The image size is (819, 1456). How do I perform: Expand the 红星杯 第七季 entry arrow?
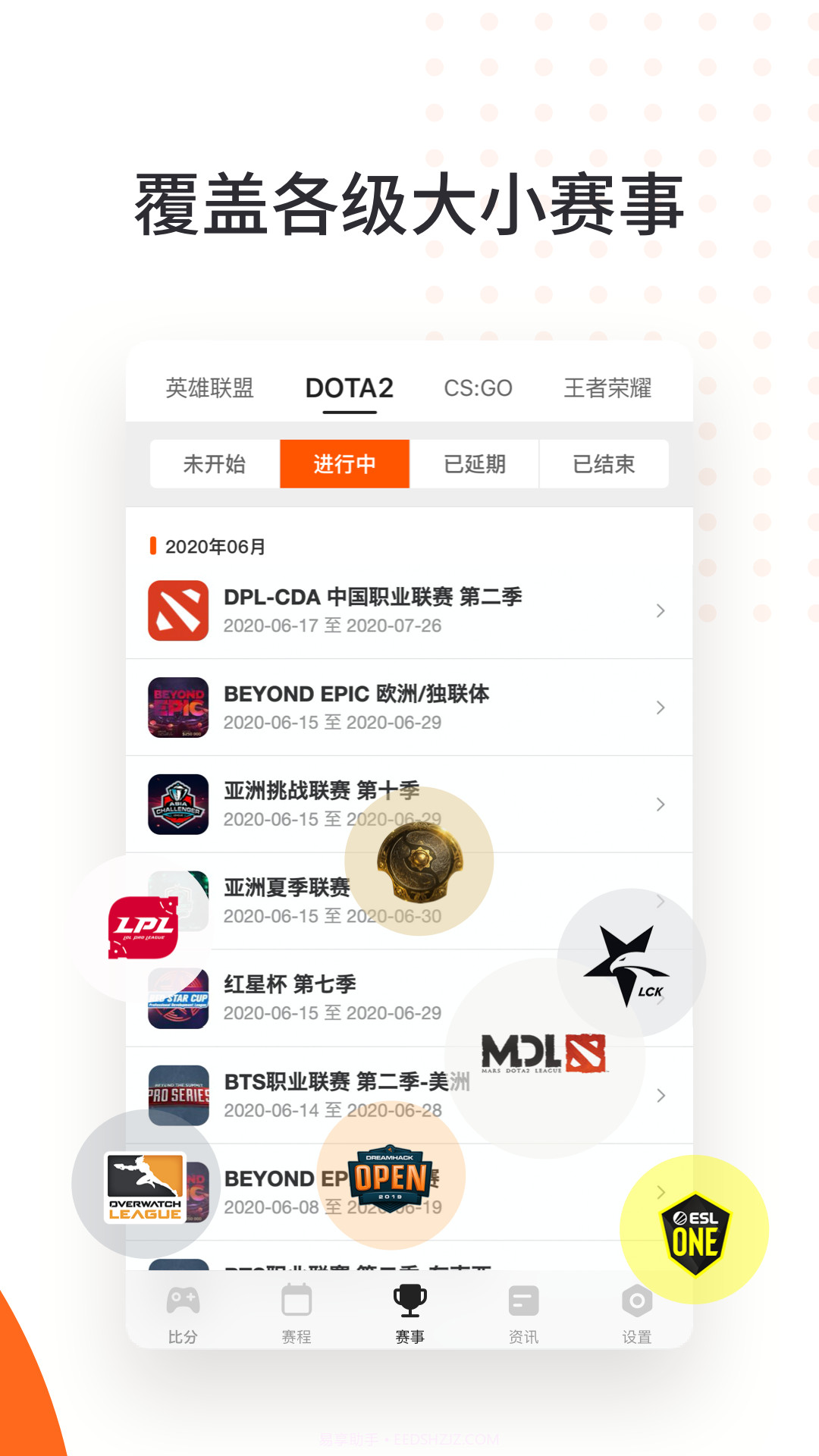(659, 999)
